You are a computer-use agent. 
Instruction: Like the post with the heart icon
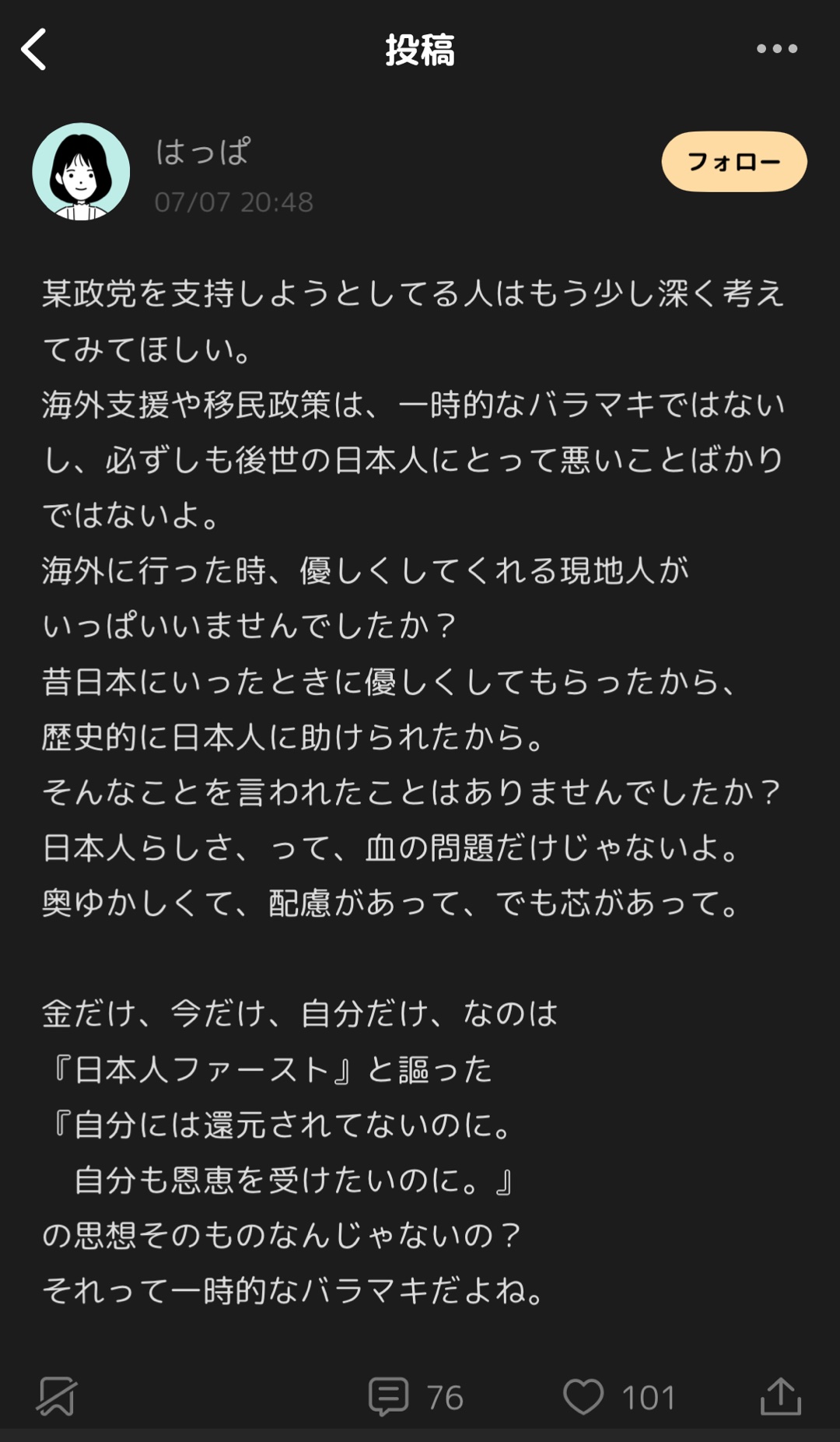tap(583, 1396)
